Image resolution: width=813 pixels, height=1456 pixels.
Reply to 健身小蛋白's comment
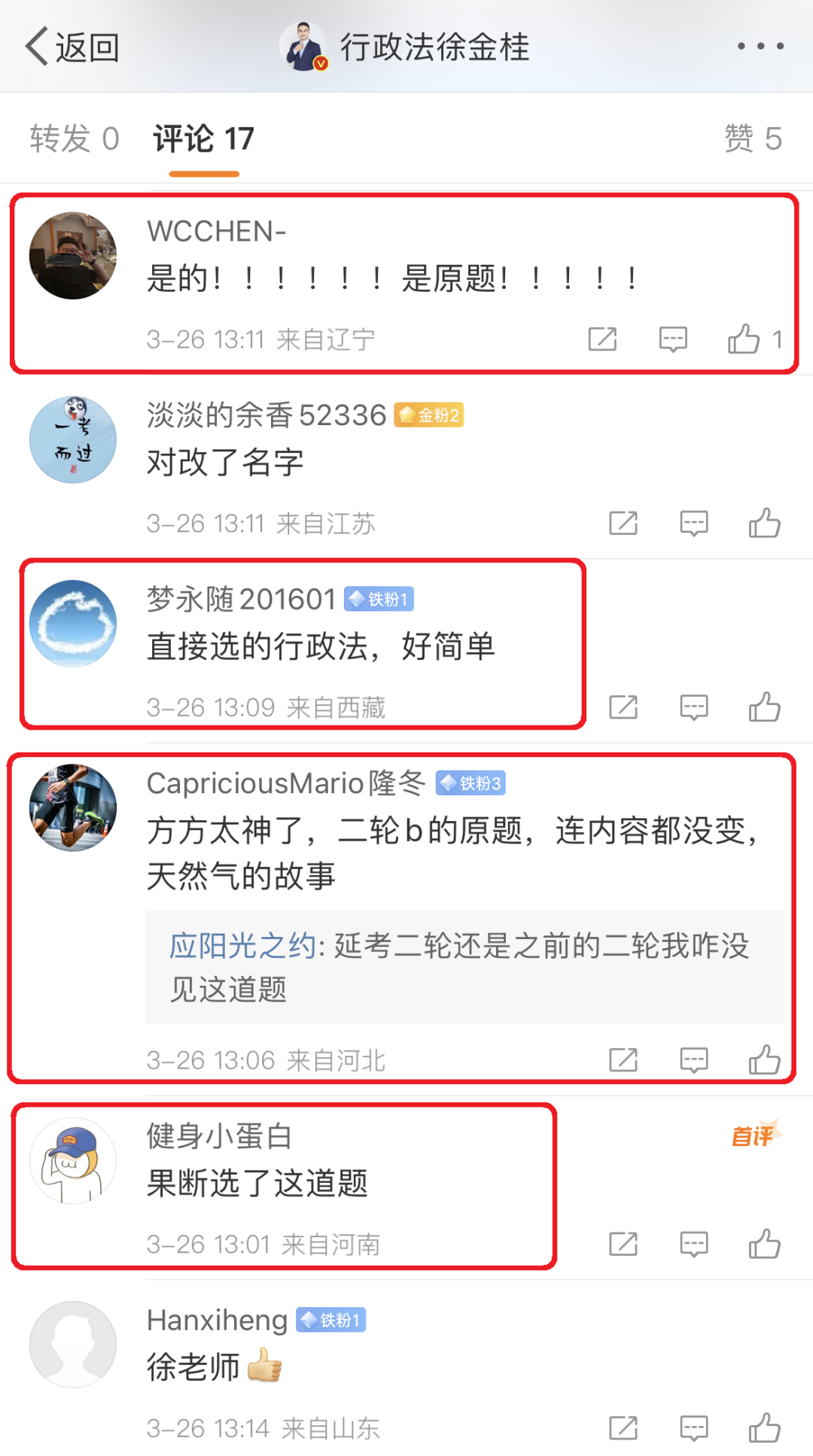693,1245
